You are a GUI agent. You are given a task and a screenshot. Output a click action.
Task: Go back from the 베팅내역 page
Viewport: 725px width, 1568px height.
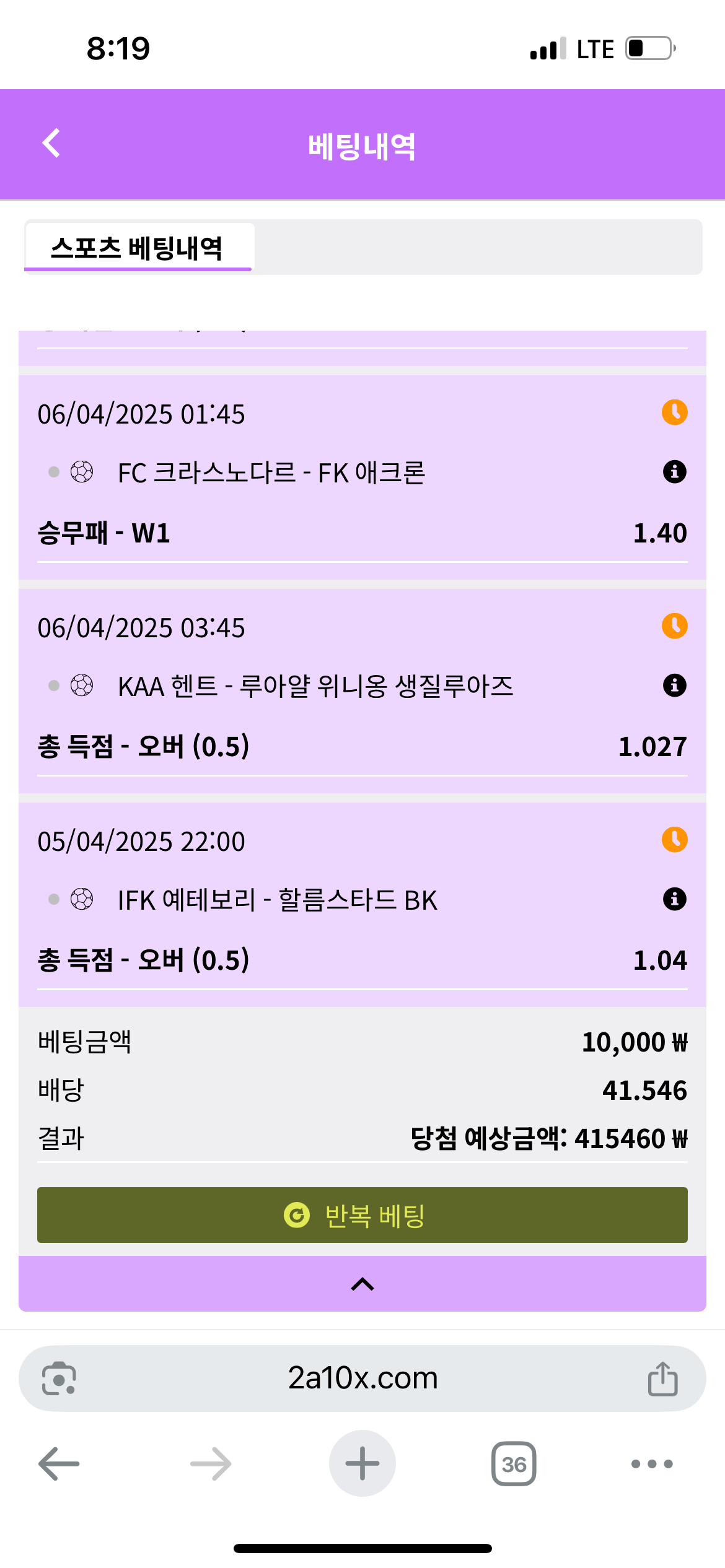point(51,144)
